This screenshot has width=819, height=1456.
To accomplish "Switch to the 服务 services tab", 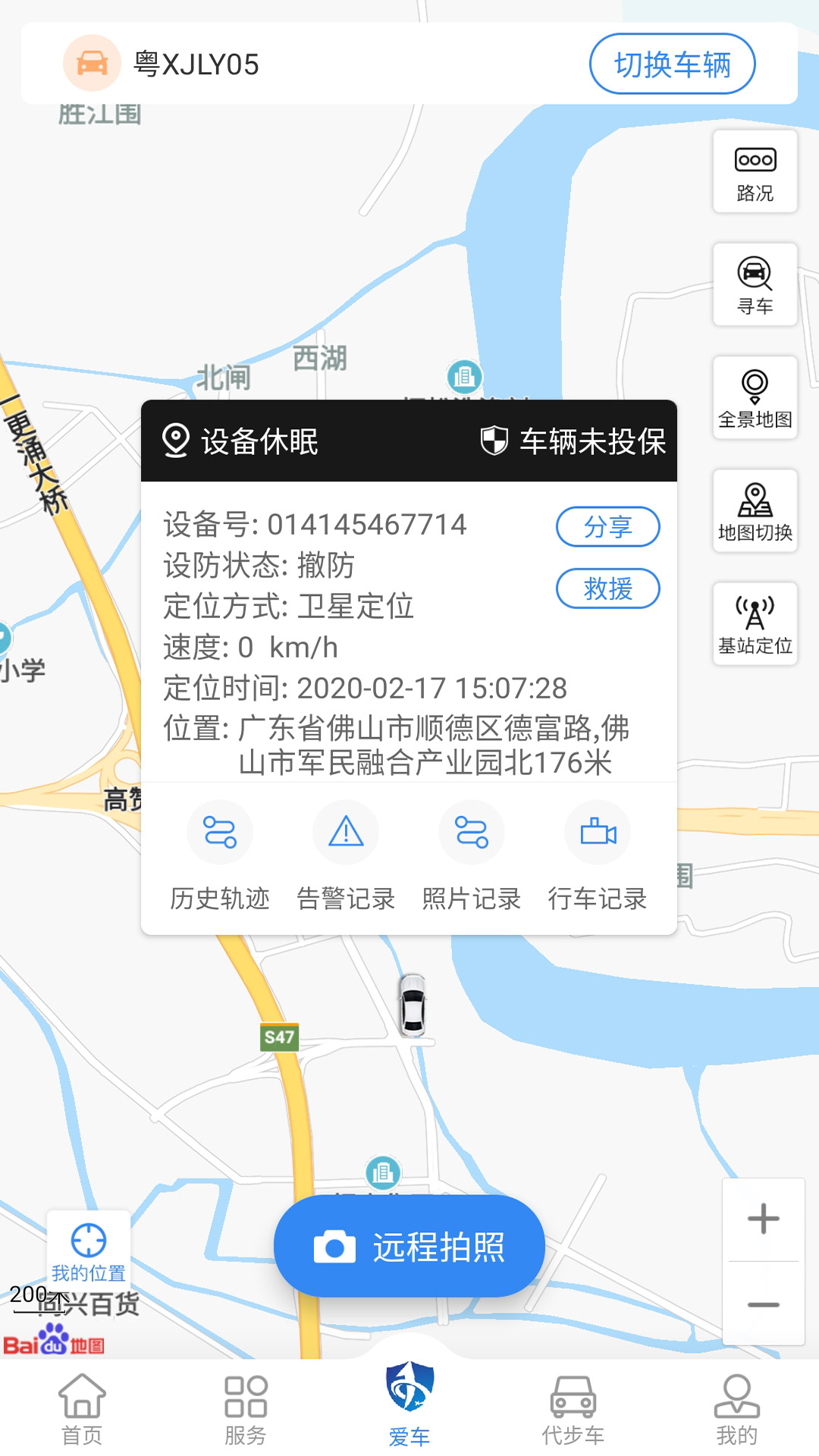I will (x=246, y=1409).
